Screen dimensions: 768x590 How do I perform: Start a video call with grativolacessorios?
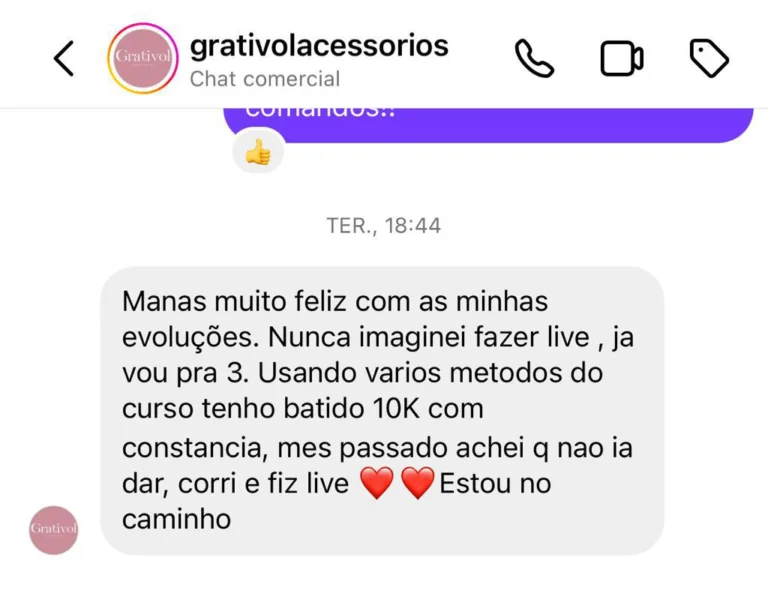pyautogui.click(x=621, y=59)
